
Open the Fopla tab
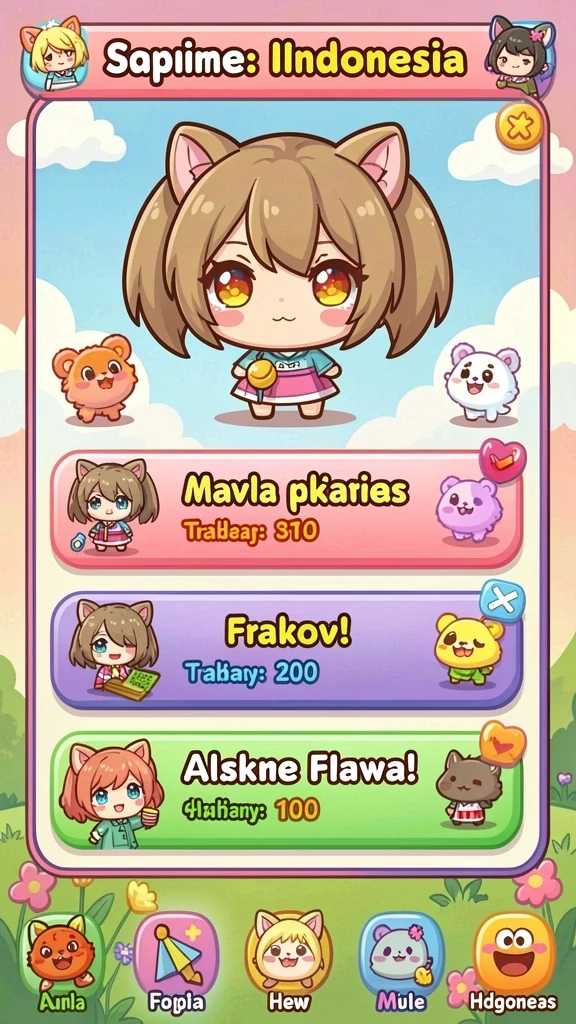[x=176, y=963]
